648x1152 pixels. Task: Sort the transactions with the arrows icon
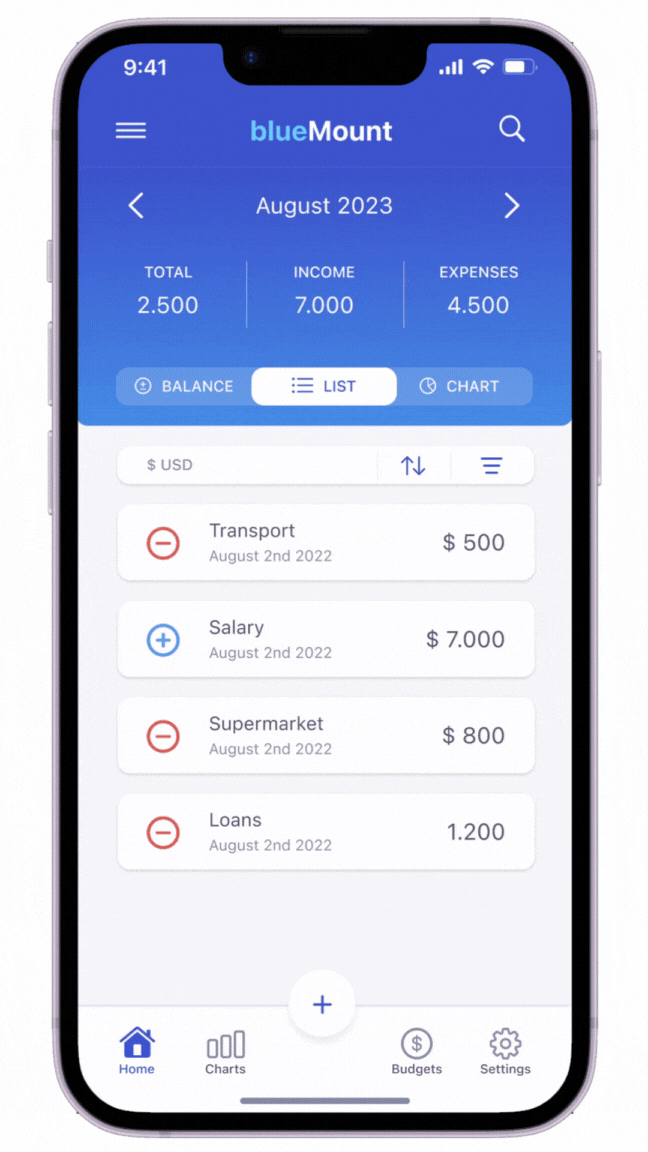pos(413,465)
